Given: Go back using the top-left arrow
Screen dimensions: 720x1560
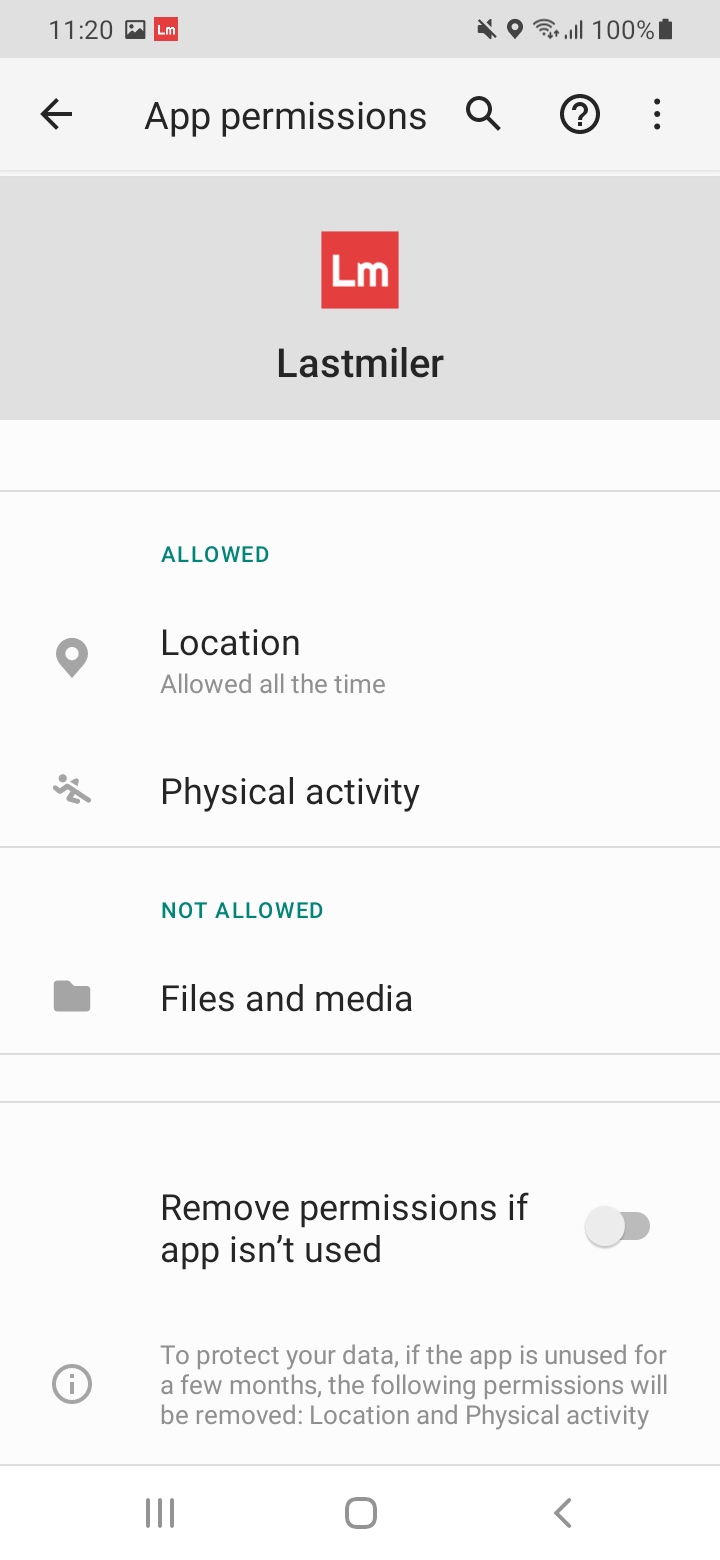Looking at the screenshot, I should pyautogui.click(x=57, y=115).
